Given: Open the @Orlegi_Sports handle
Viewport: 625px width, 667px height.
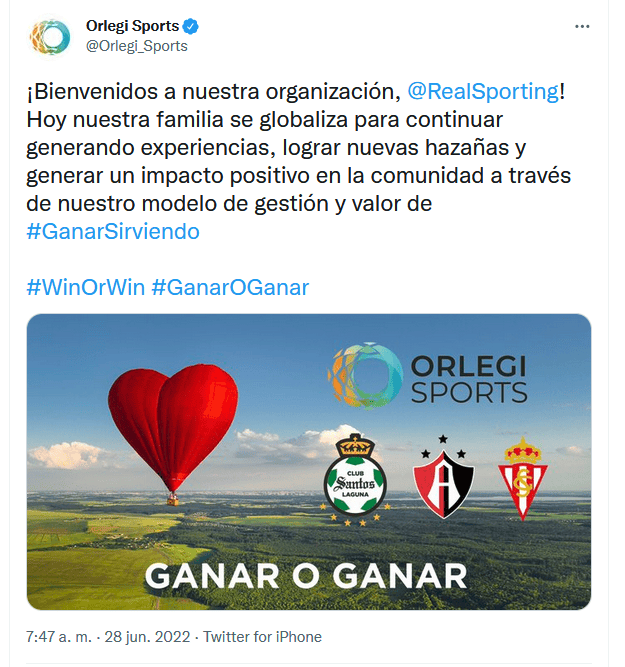Looking at the screenshot, I should (137, 46).
